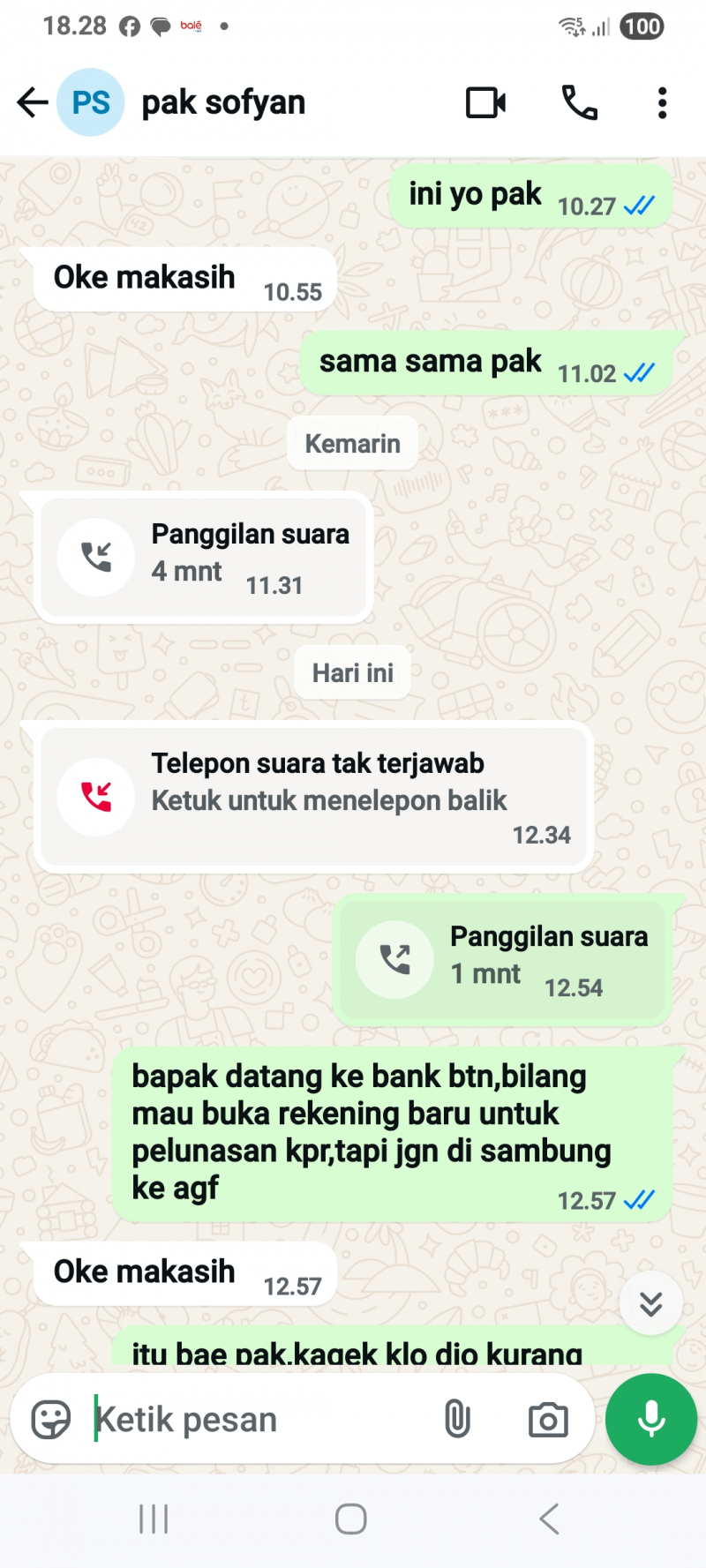
Task: Start a voice call with pak sofyan
Action: pos(580,102)
